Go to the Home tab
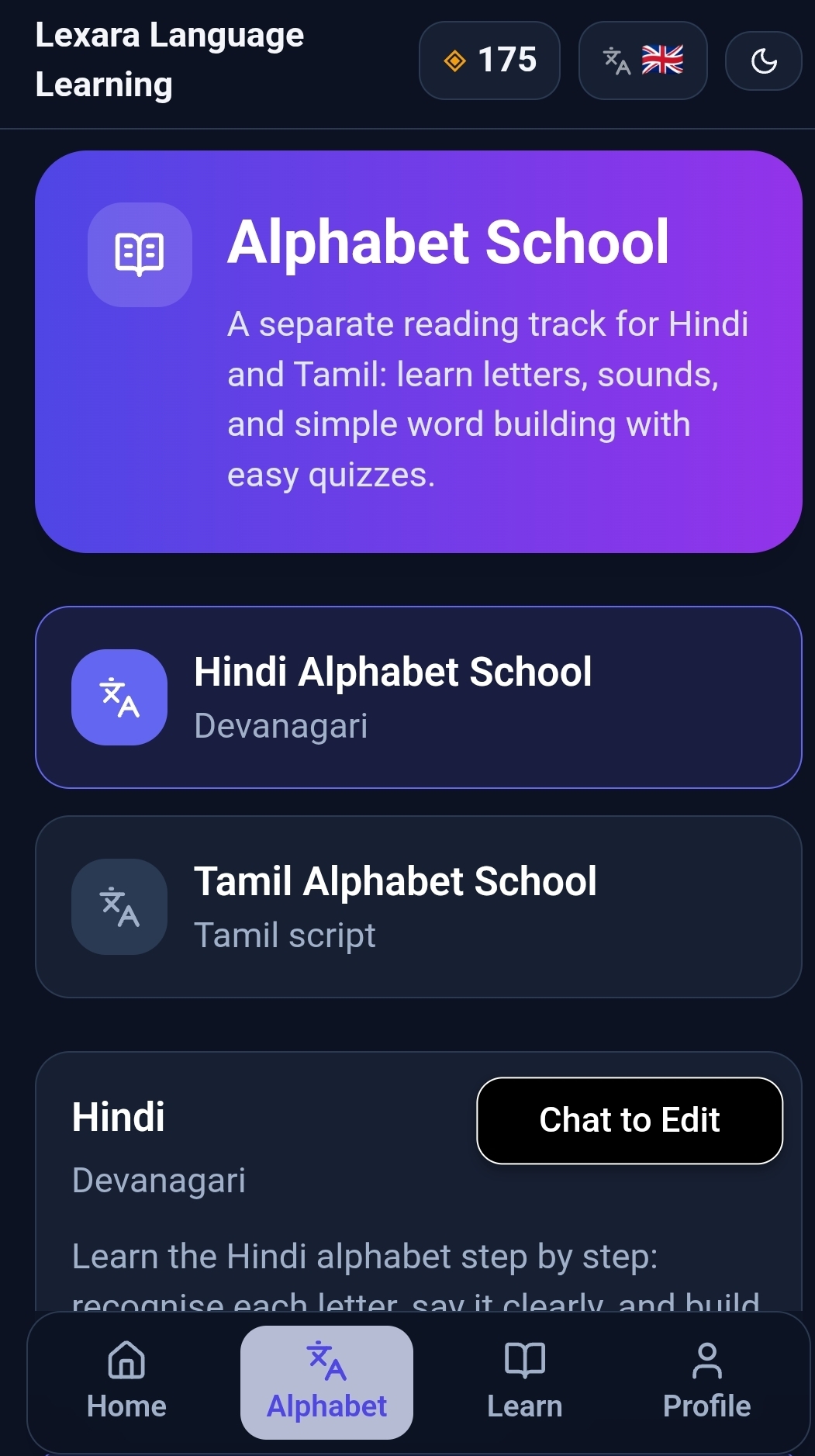 (126, 1382)
